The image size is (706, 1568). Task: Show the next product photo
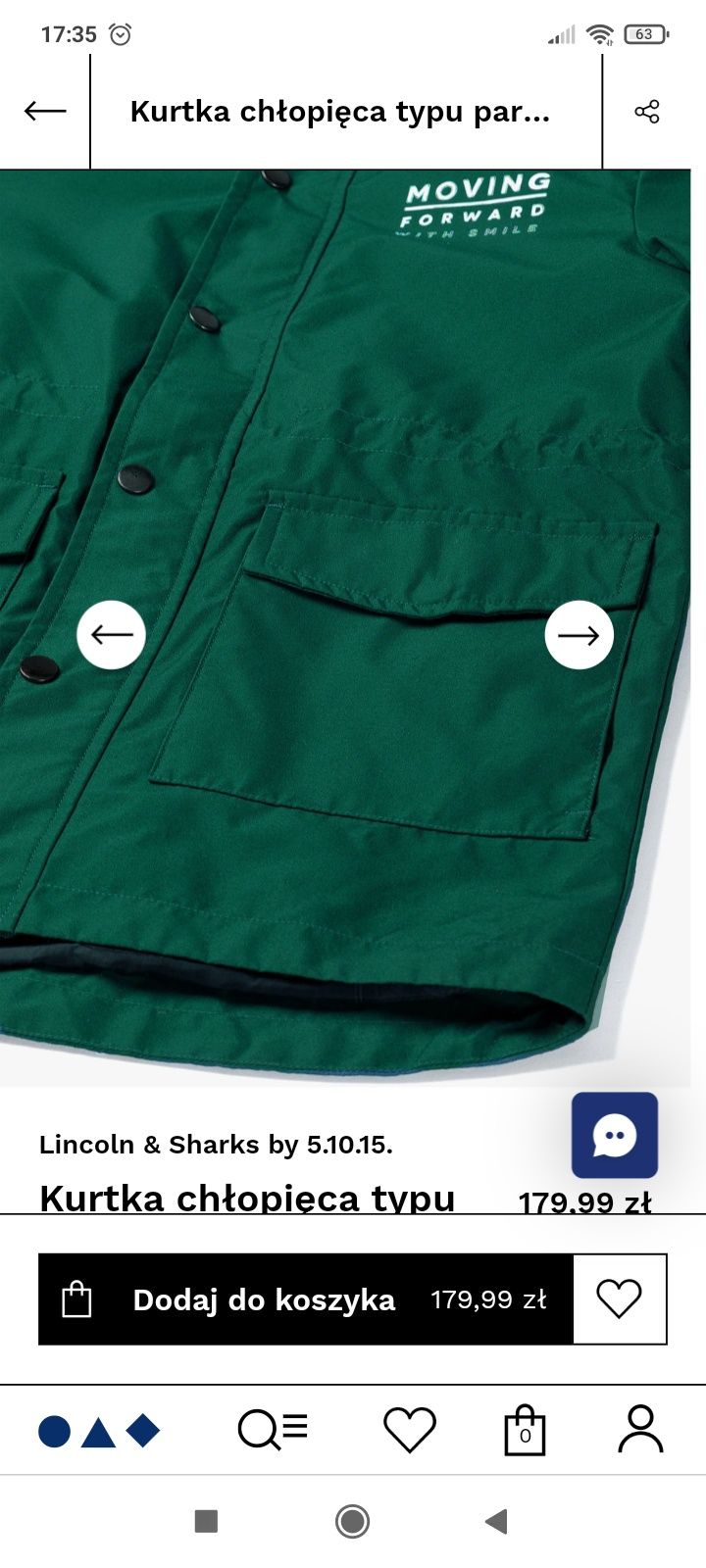click(579, 635)
